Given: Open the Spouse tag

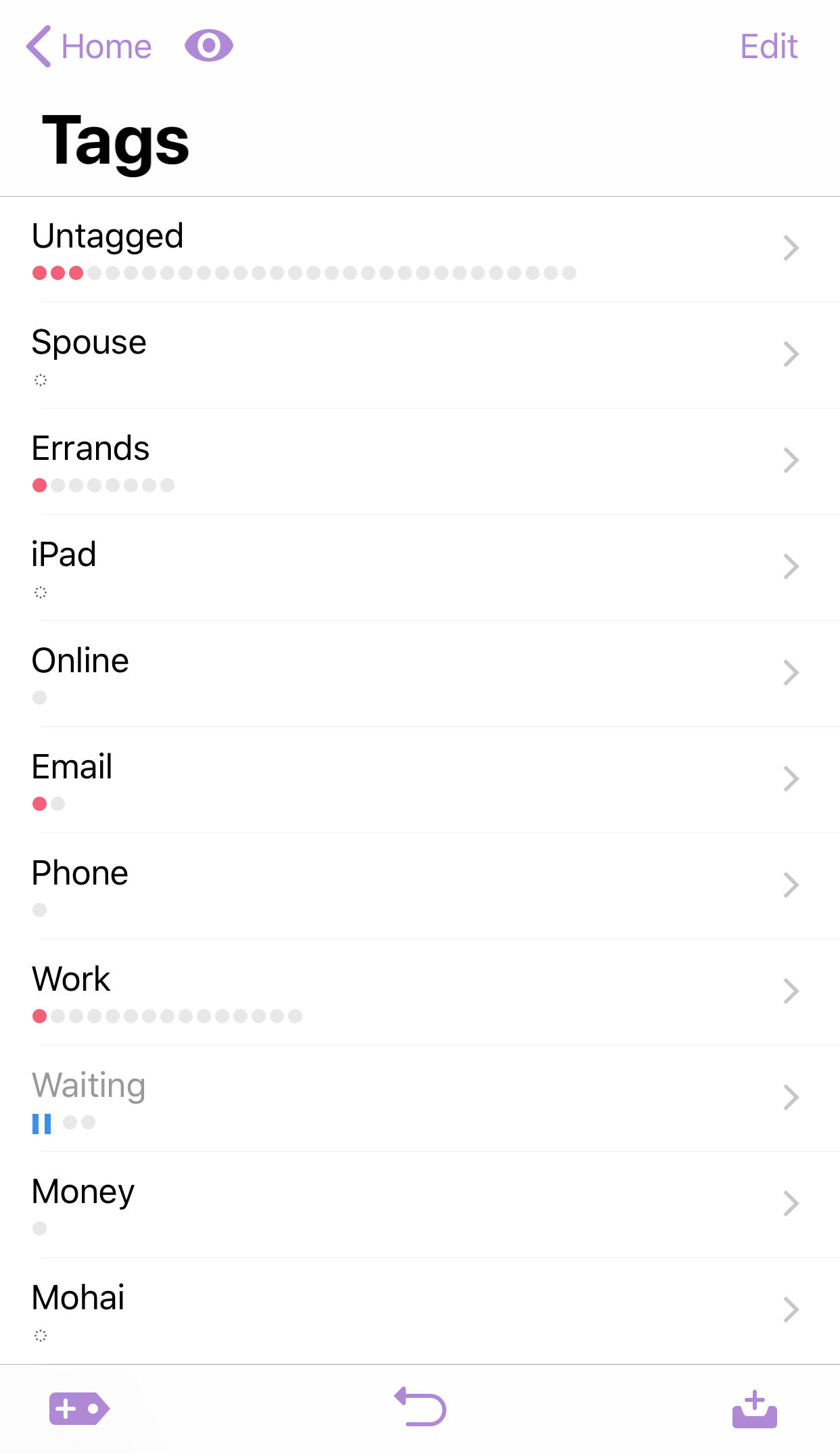Looking at the screenshot, I should point(420,356).
